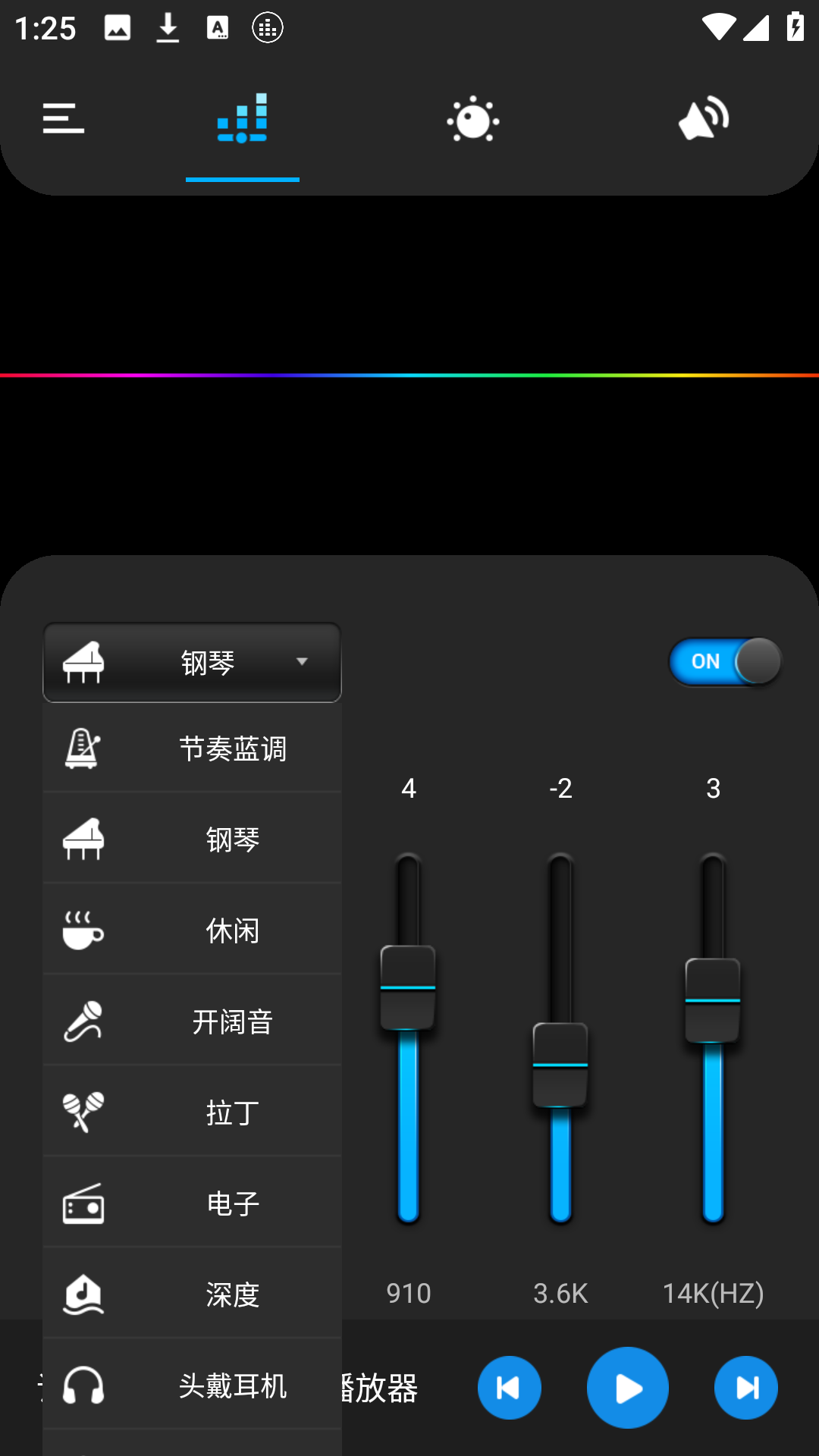Viewport: 819px width, 1456px height.
Task: Choose the 电子 preset
Action: tap(192, 1203)
